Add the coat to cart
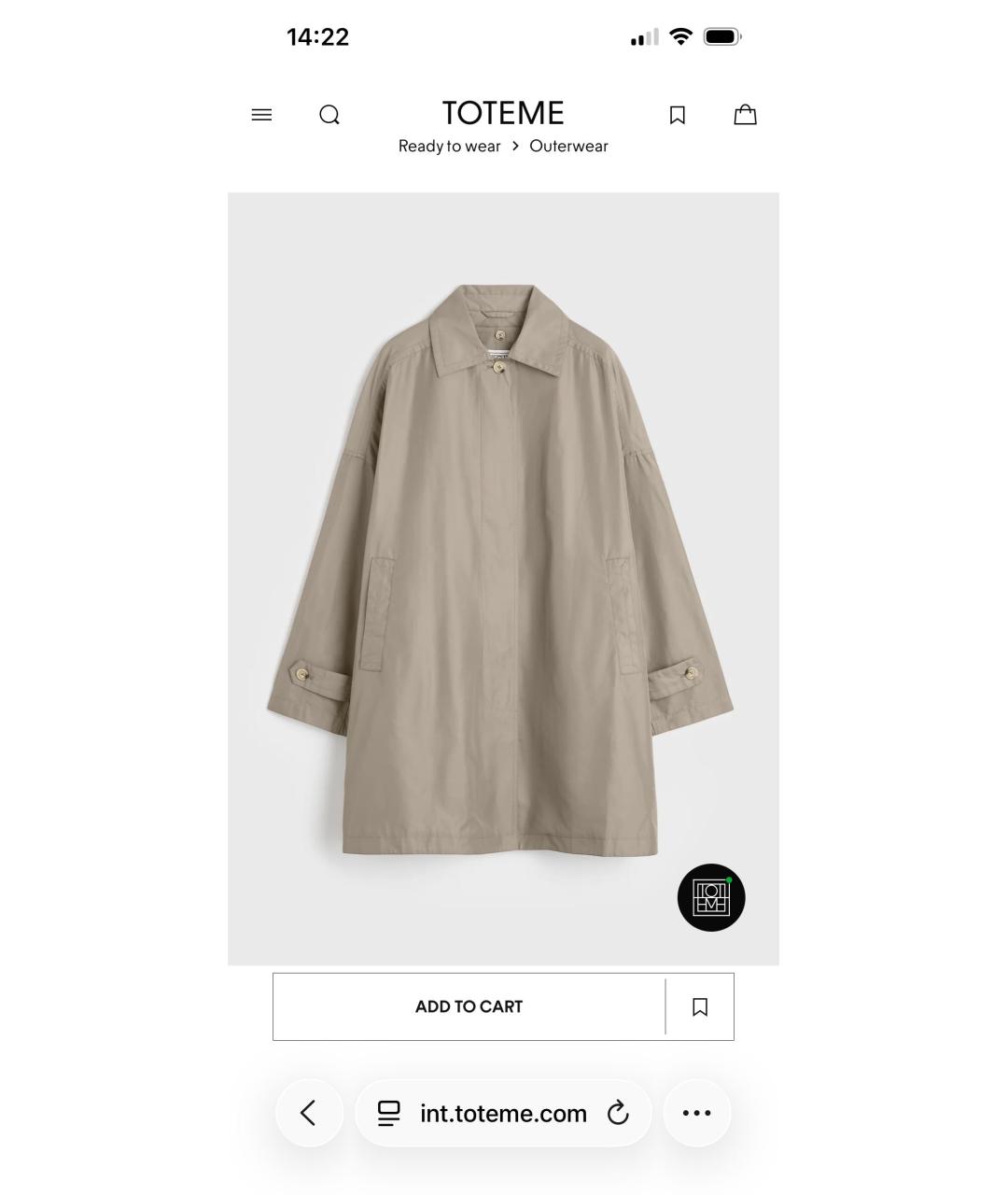Viewport: 1008px width, 1195px height. pos(469,1006)
